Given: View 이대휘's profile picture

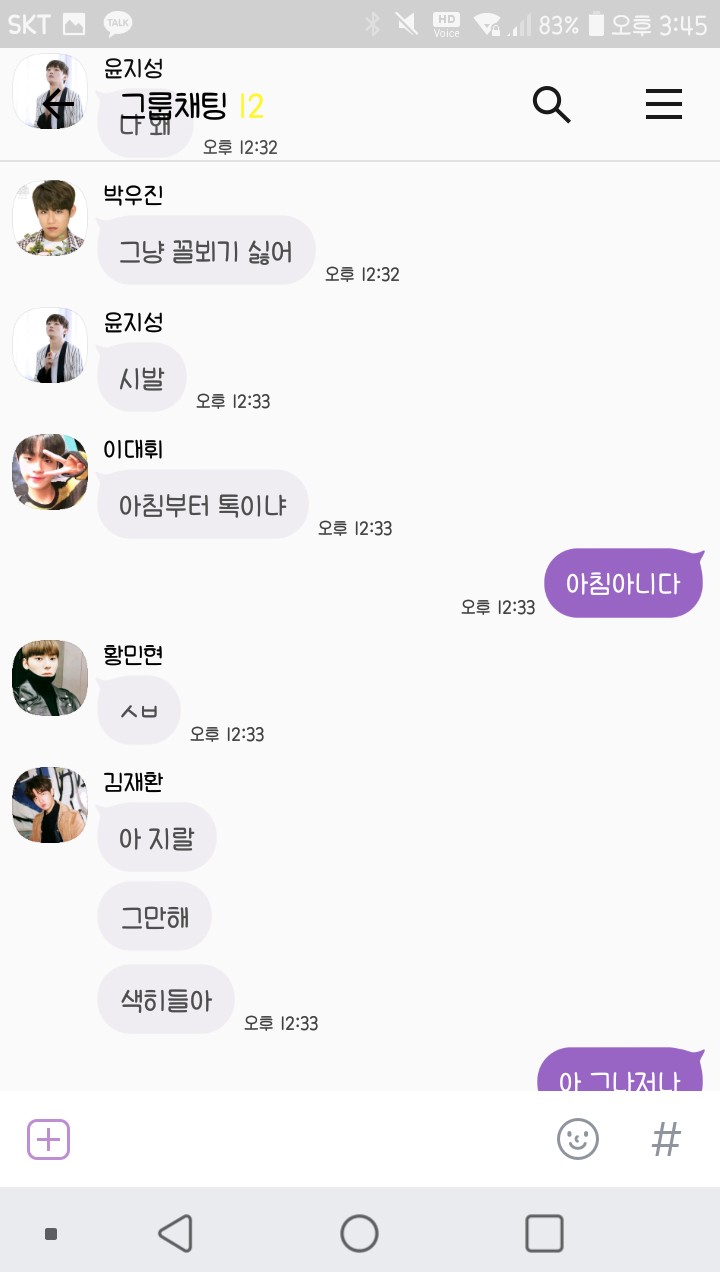Looking at the screenshot, I should (x=50, y=472).
